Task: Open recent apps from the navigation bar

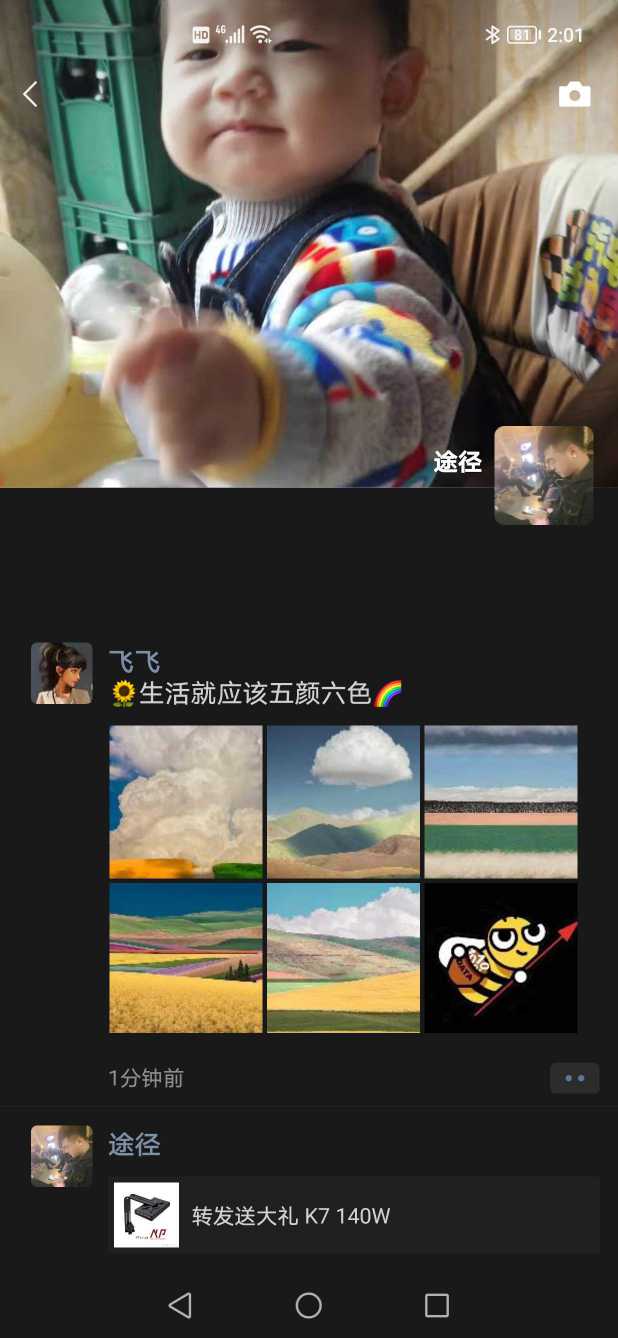Action: (x=437, y=1305)
